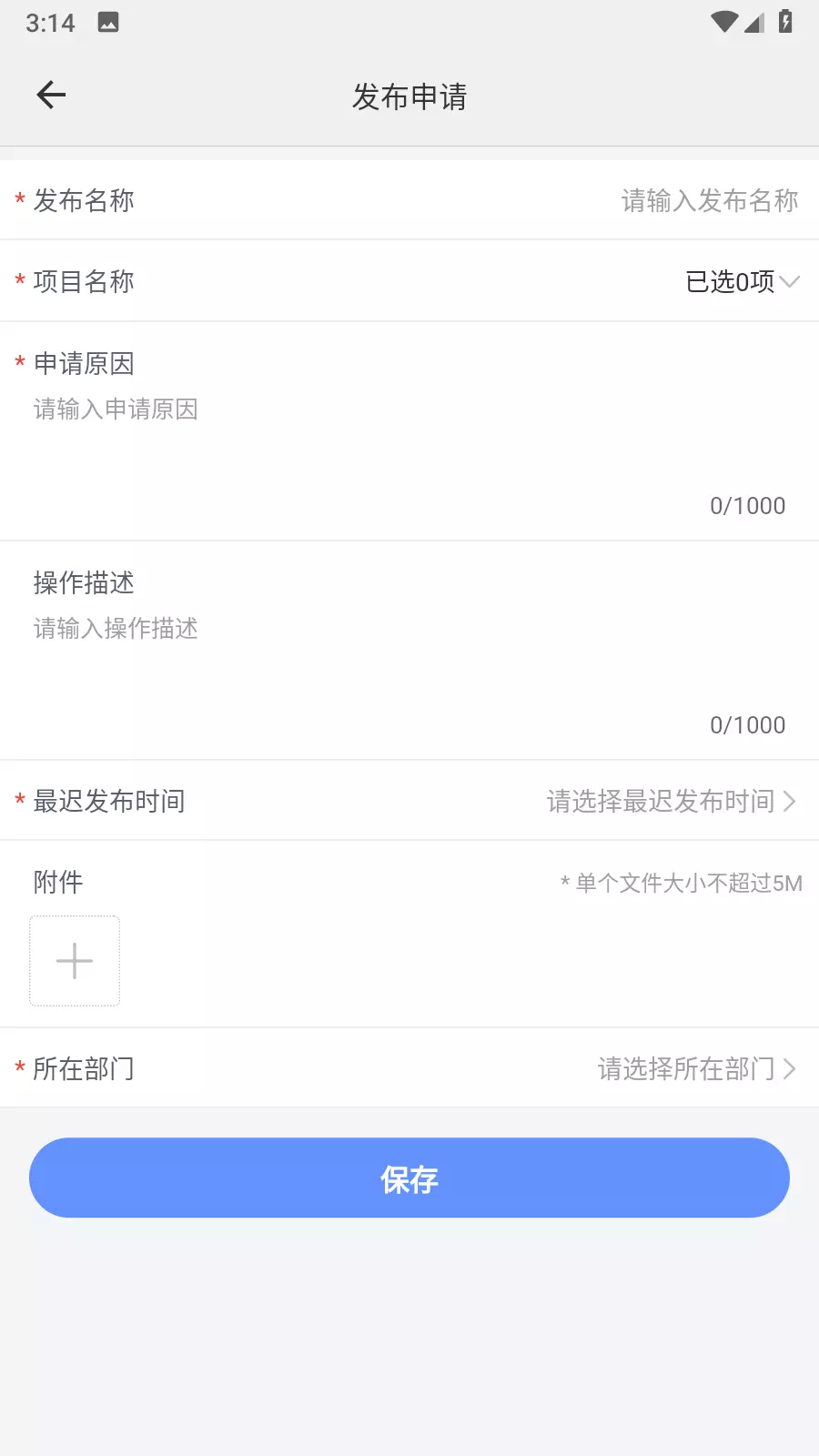Go back using the top-left arrow
The width and height of the screenshot is (819, 1456).
(51, 95)
